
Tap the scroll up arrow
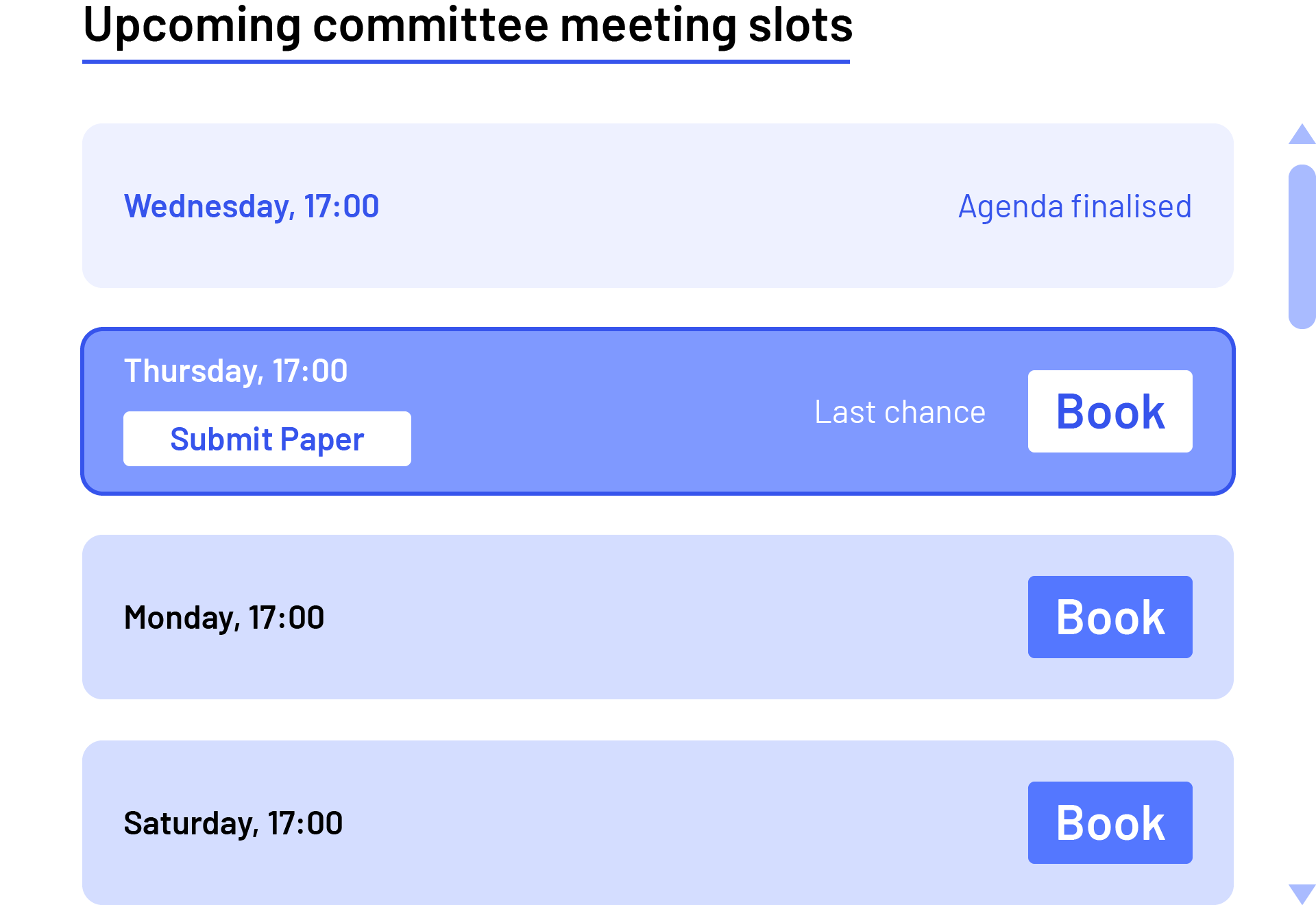click(x=1302, y=135)
